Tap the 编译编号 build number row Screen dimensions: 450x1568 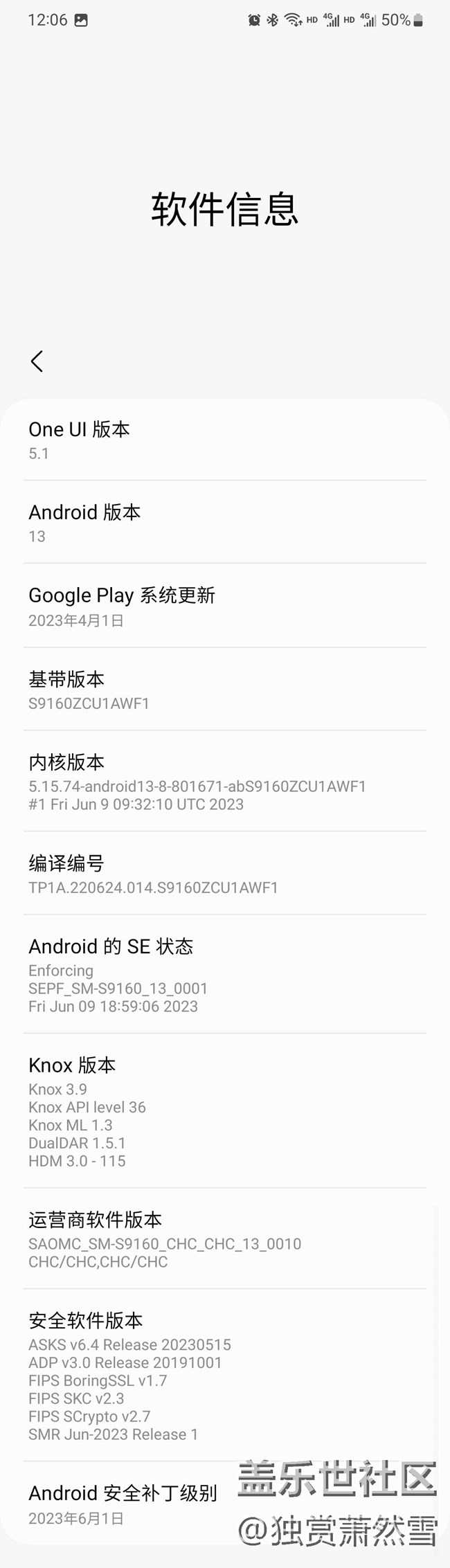coord(224,874)
